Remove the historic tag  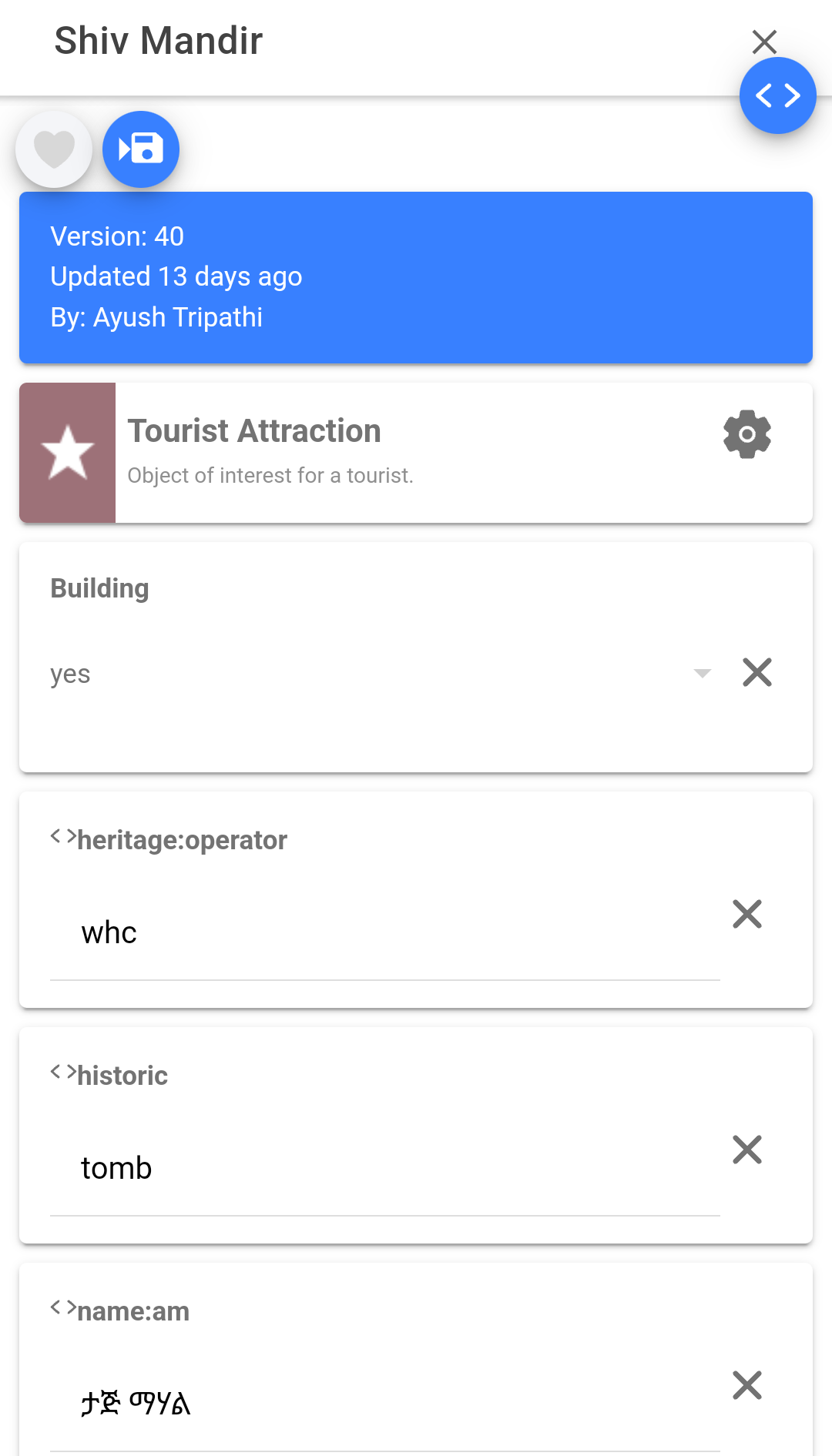[x=747, y=1150]
